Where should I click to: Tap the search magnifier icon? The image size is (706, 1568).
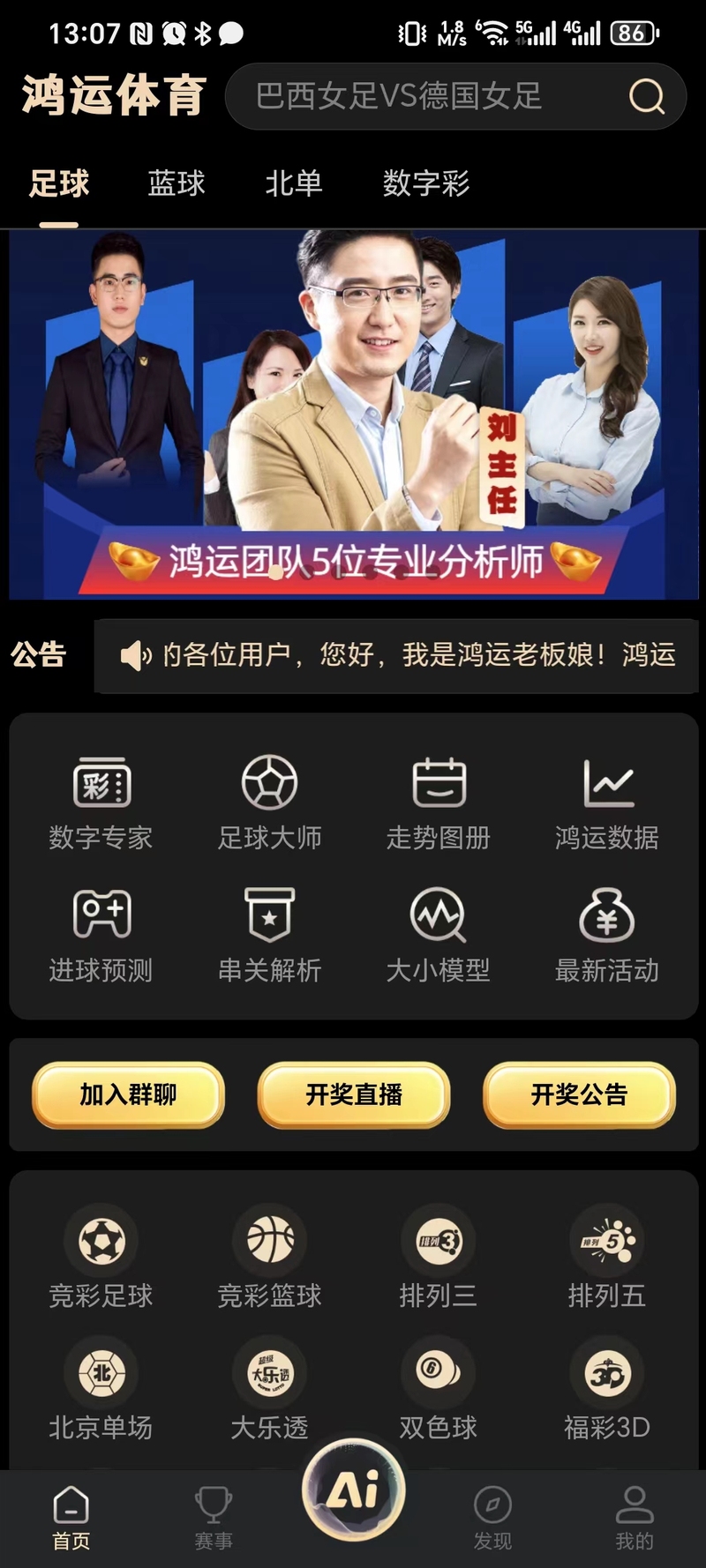(646, 96)
